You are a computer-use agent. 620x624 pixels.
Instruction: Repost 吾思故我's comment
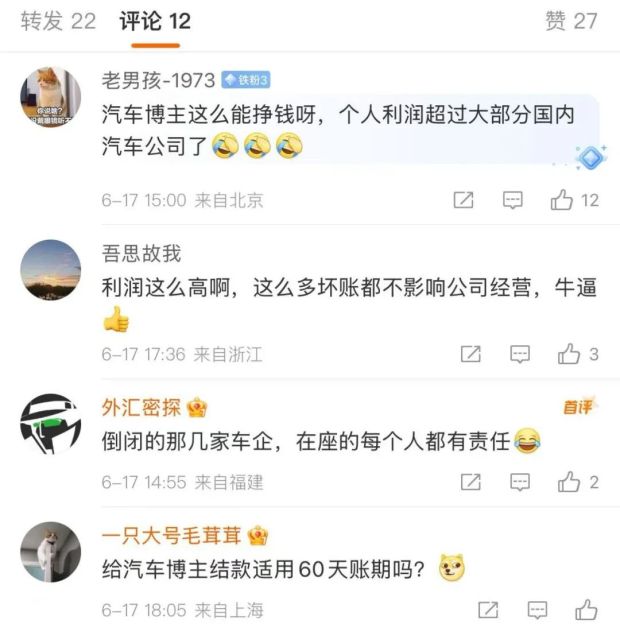pos(470,354)
